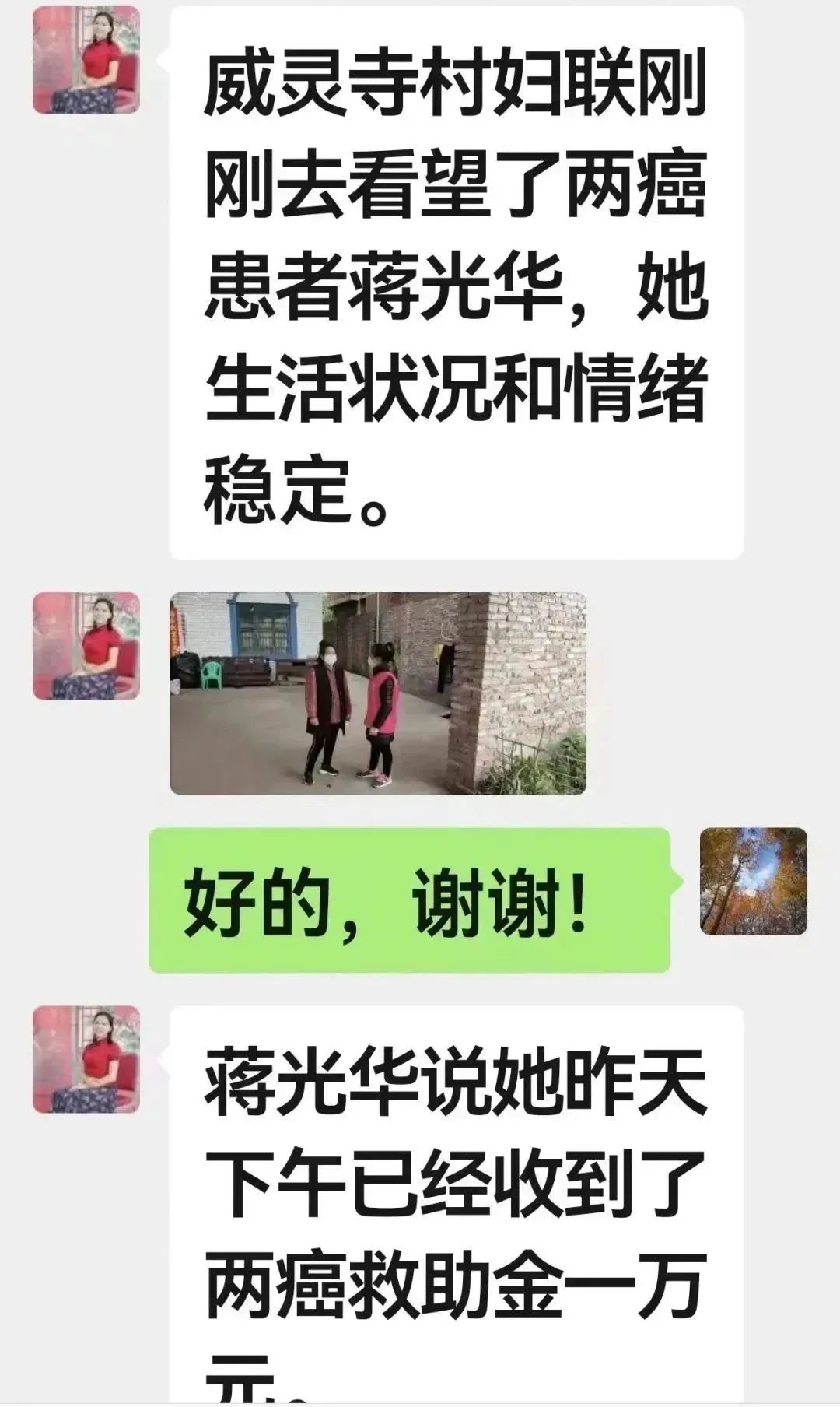Tap sender's avatar beside the photo message
This screenshot has height=1407, width=840.
coord(86,646)
